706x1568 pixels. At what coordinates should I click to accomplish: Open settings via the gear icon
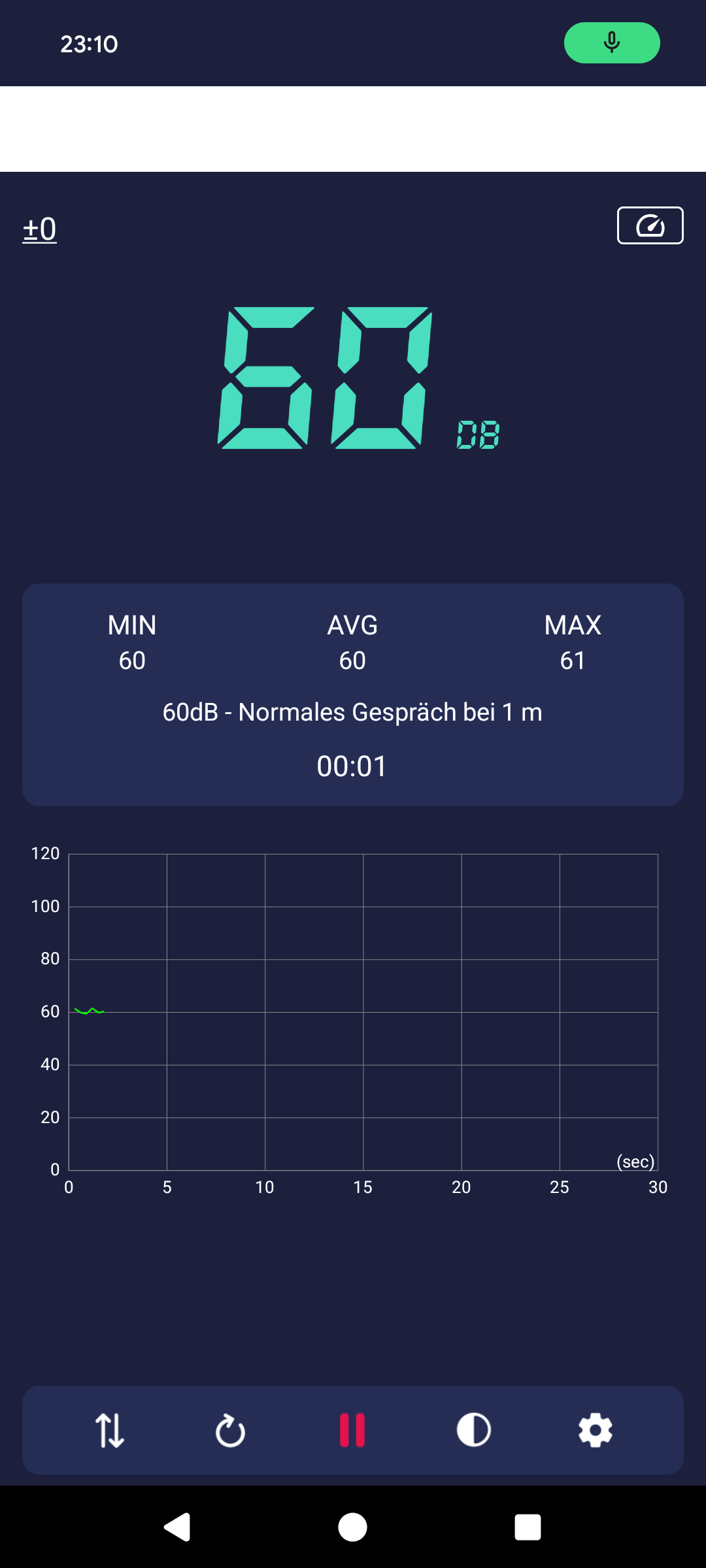coord(596,1430)
